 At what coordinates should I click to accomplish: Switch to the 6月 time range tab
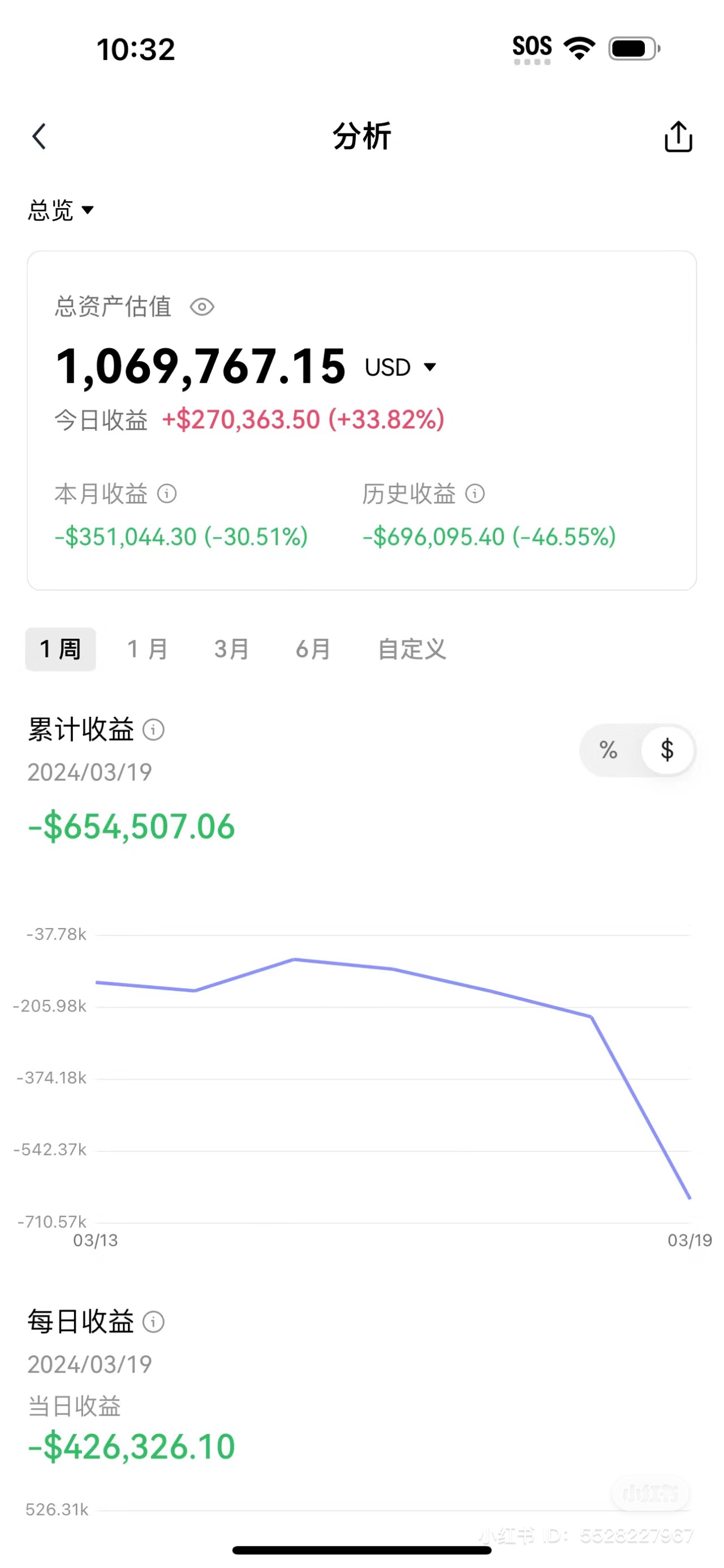(x=312, y=649)
